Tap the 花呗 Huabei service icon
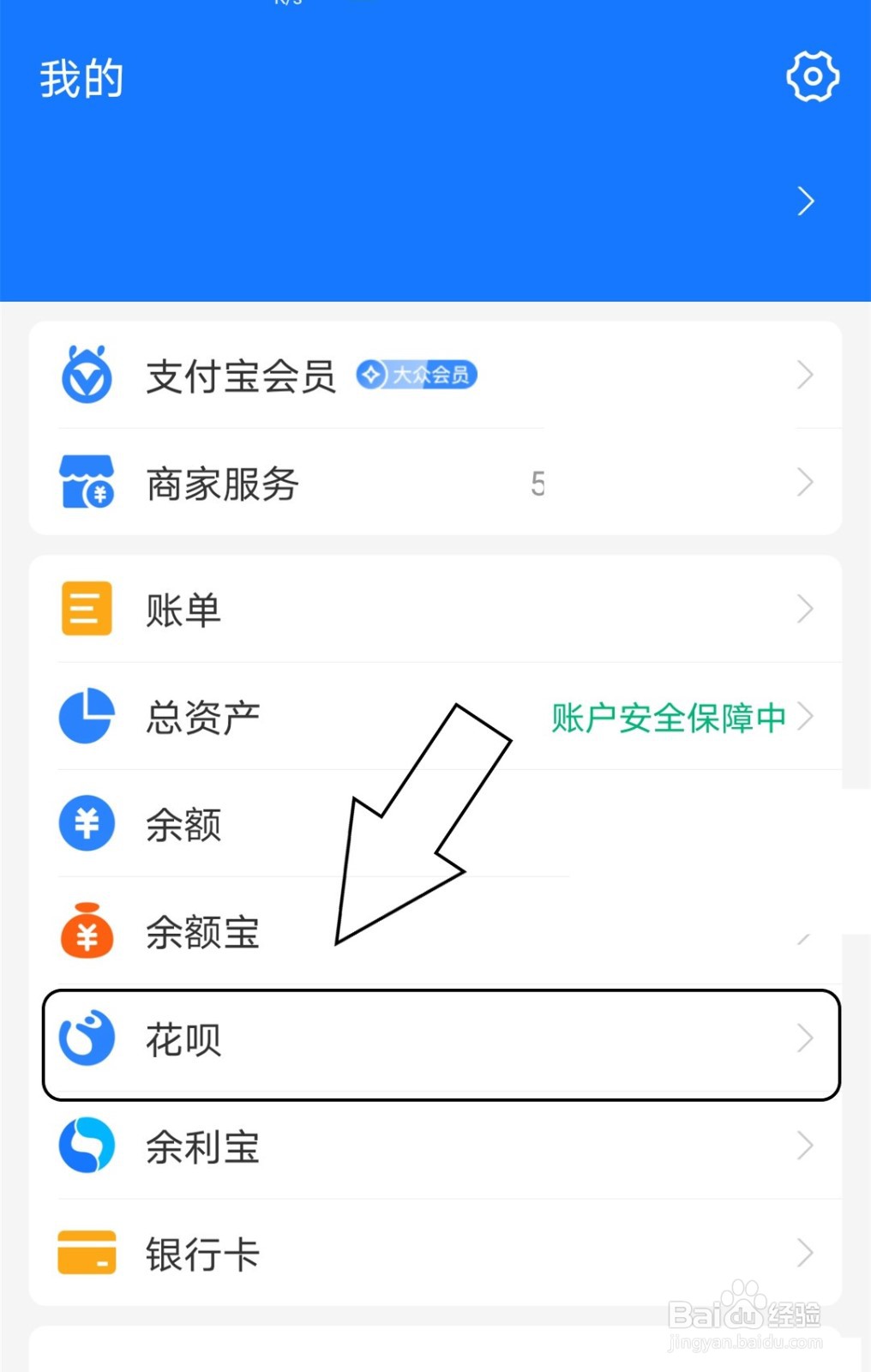The width and height of the screenshot is (871, 1372). click(x=85, y=1038)
